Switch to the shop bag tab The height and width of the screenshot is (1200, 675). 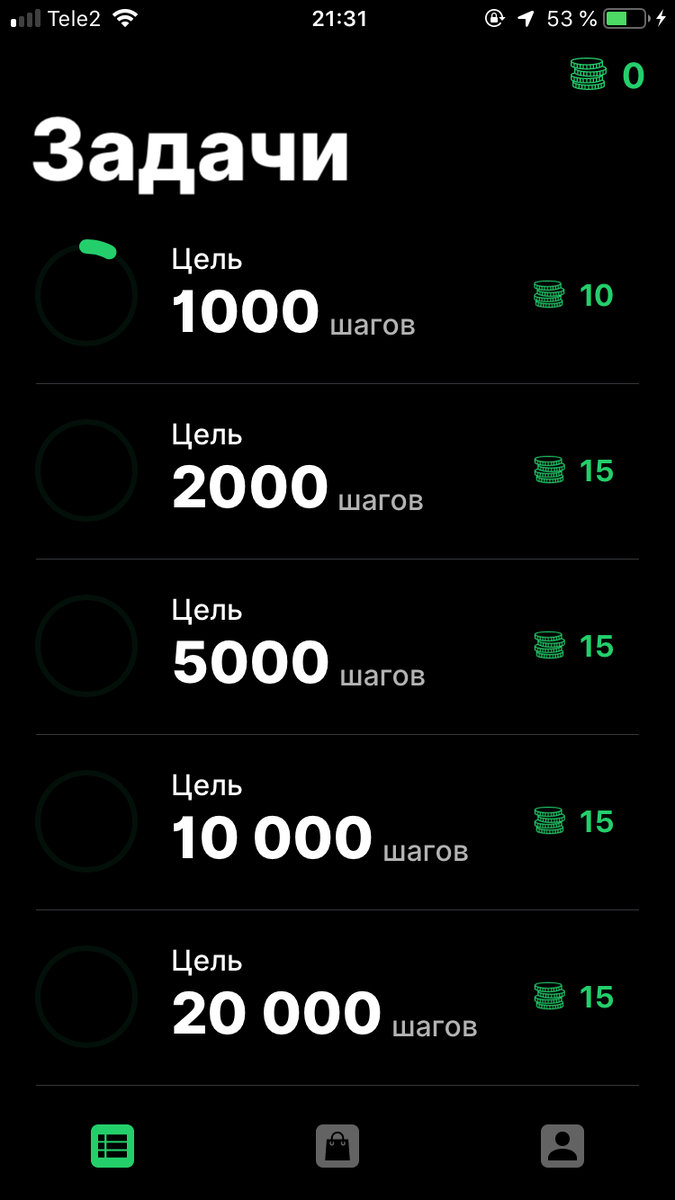[x=337, y=1146]
